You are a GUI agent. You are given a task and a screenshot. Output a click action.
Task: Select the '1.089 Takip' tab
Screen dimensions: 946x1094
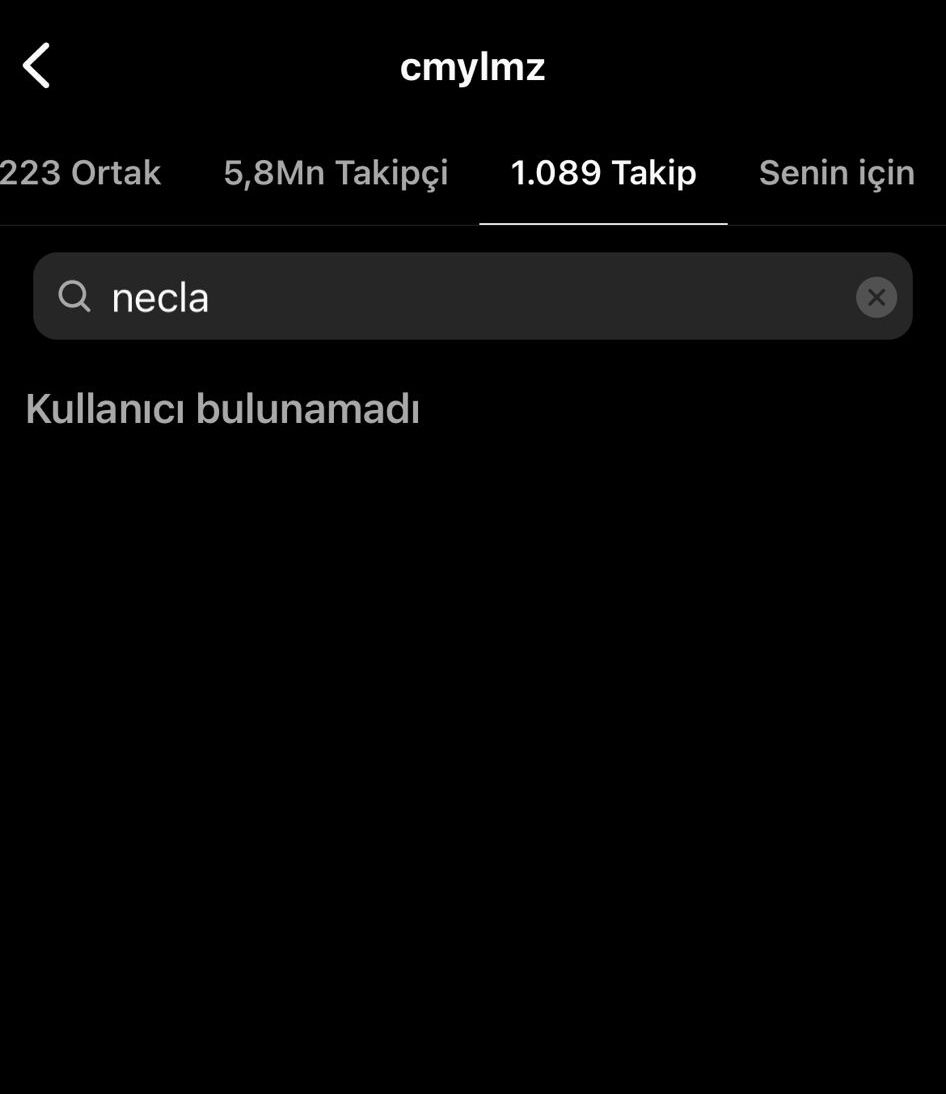(603, 172)
